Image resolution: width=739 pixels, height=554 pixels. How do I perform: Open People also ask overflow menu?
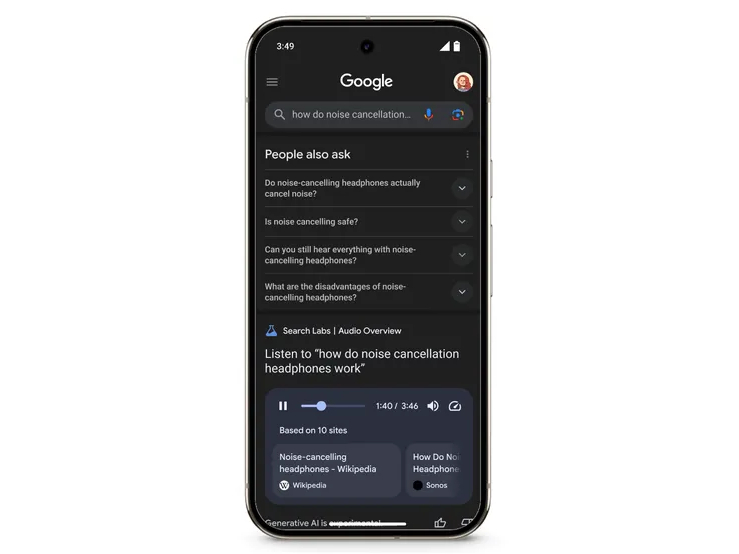pyautogui.click(x=467, y=155)
